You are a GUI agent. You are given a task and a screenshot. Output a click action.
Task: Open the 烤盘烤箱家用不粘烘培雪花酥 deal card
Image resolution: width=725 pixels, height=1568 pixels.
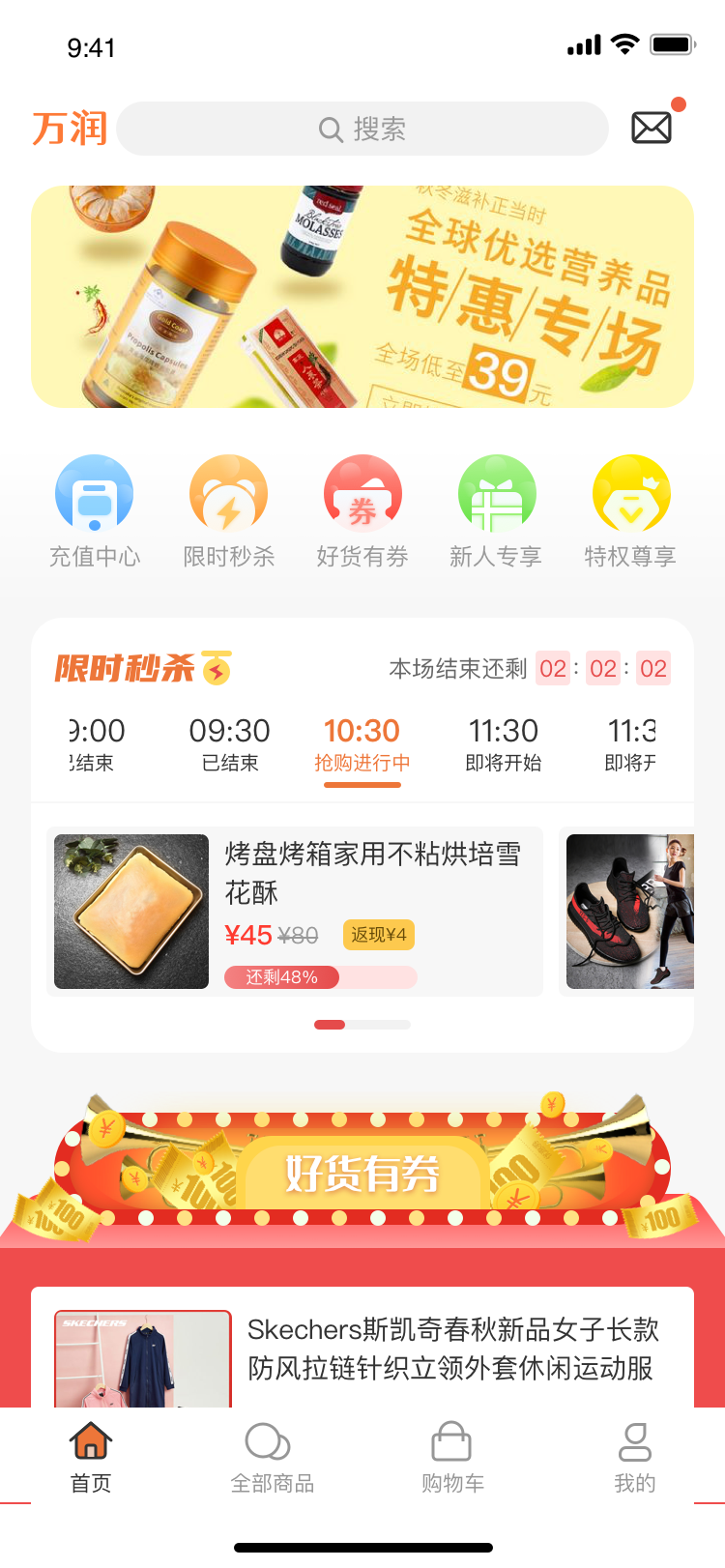point(295,912)
